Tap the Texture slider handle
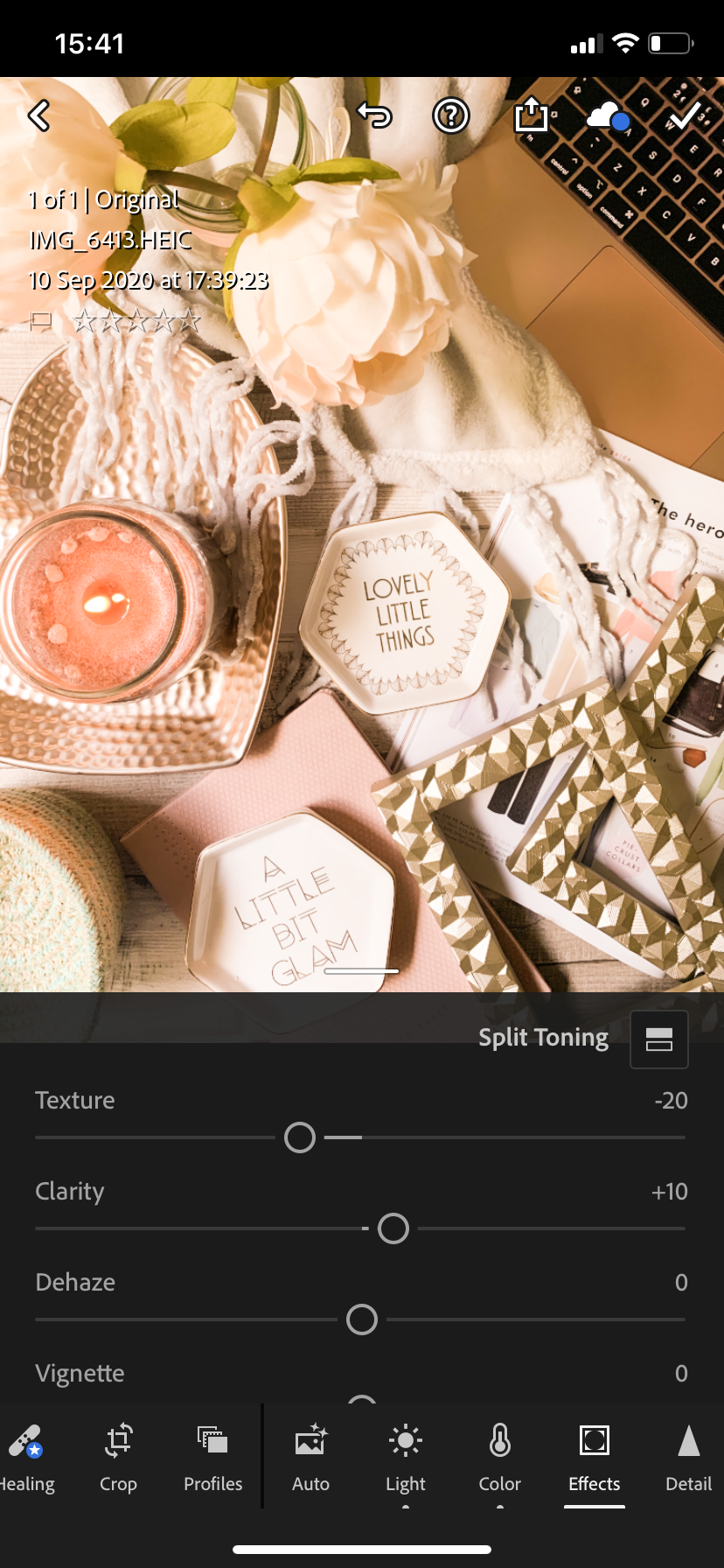 click(300, 1137)
